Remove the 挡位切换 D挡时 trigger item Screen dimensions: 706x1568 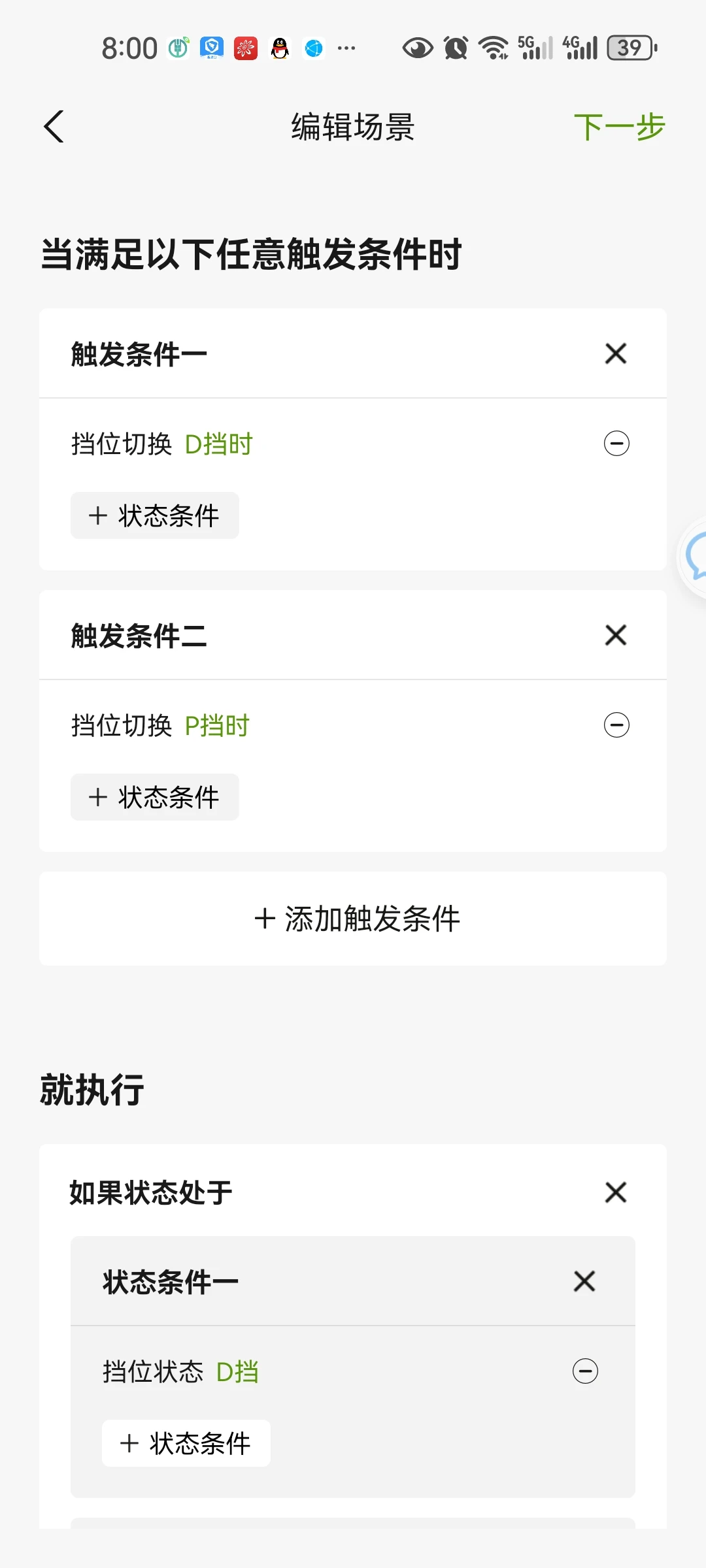click(616, 444)
